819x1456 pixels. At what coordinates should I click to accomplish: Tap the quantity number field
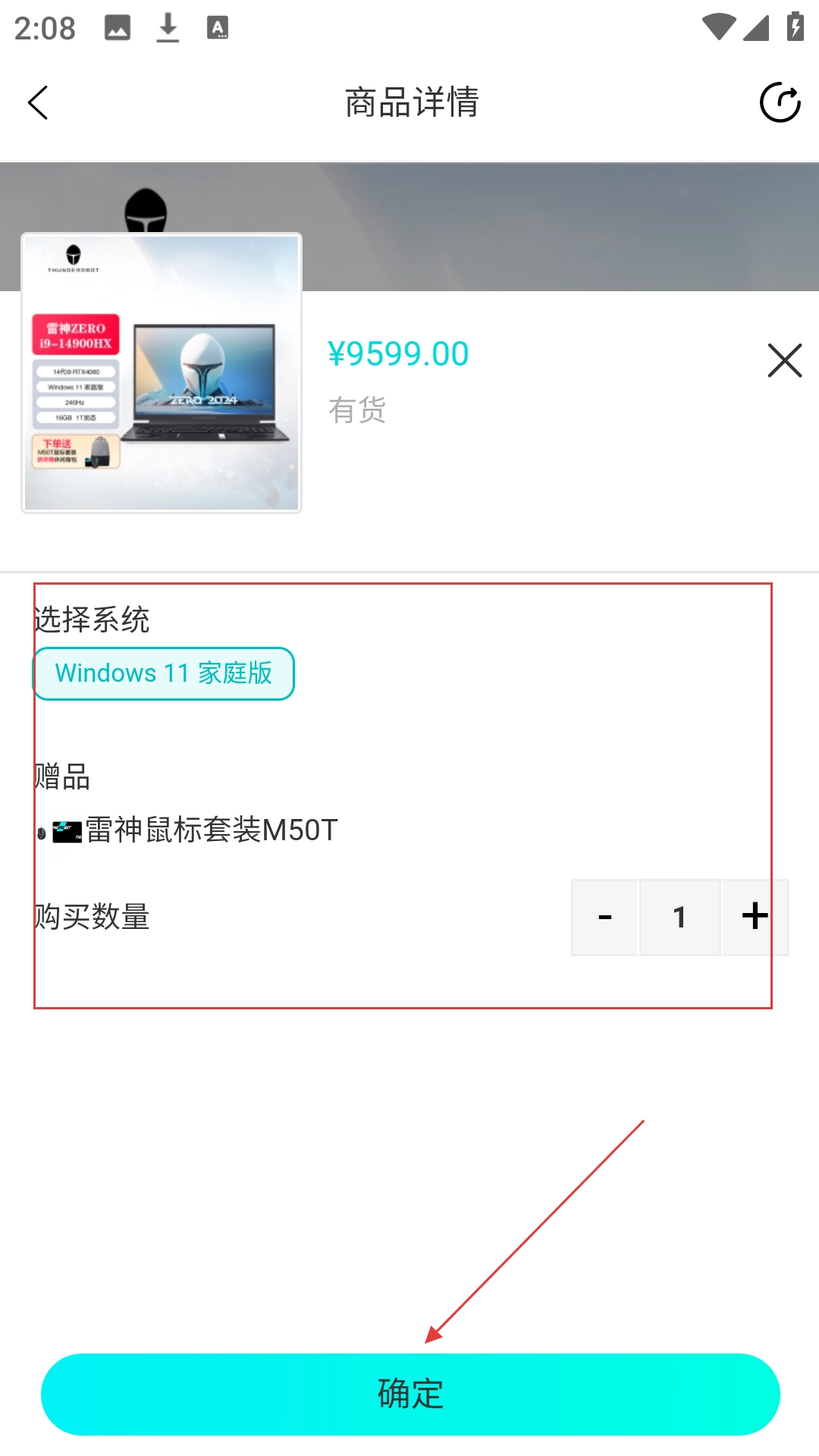[x=679, y=918]
